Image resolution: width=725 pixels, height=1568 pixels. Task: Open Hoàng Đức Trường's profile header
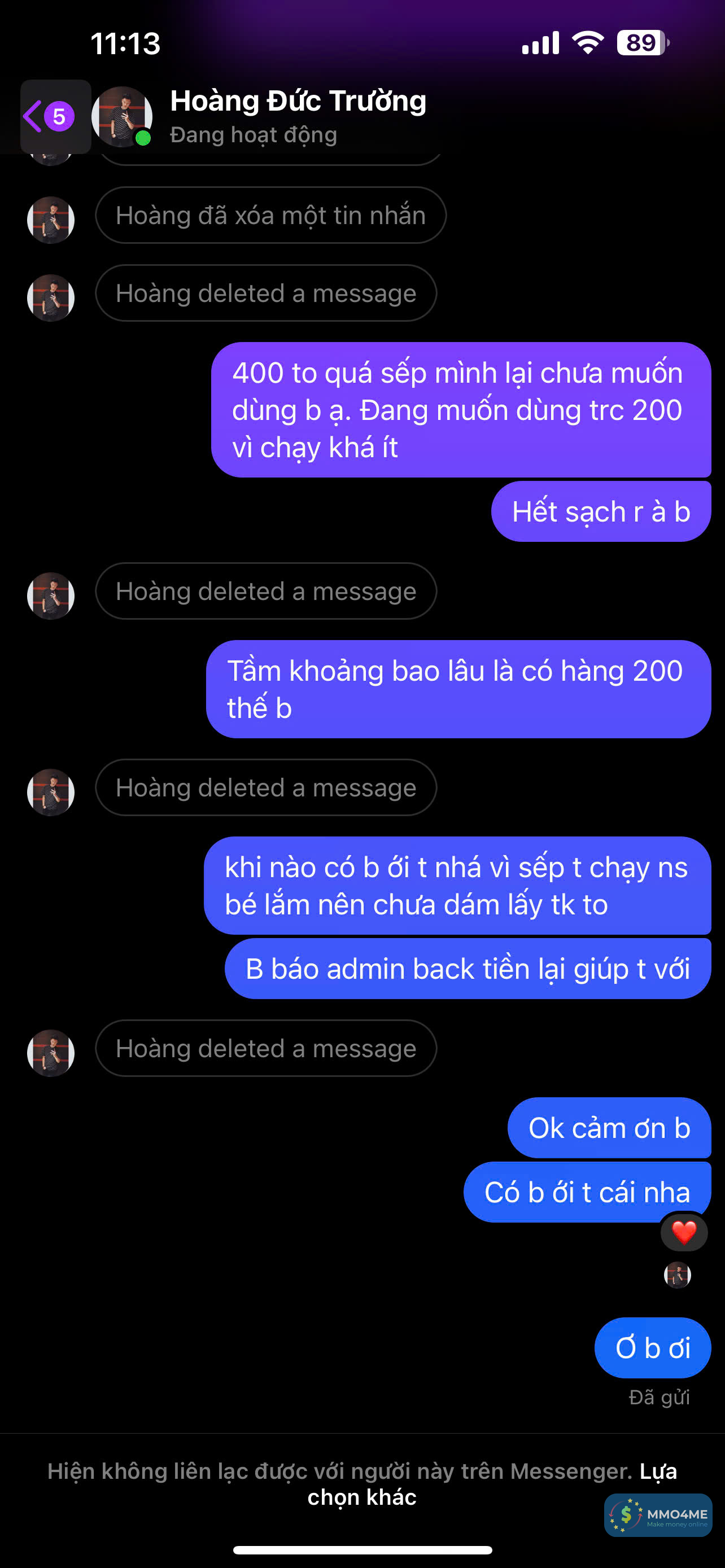click(298, 116)
